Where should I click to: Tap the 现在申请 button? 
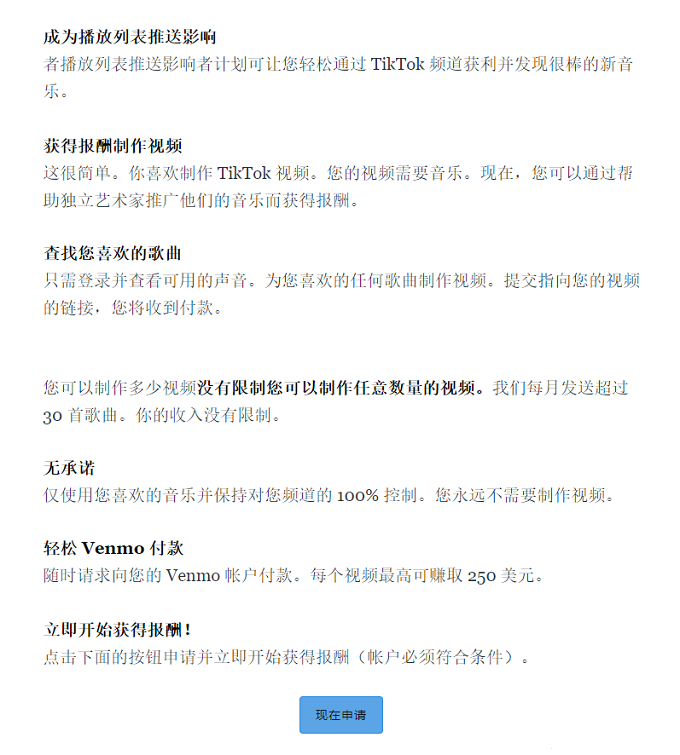coord(340,715)
